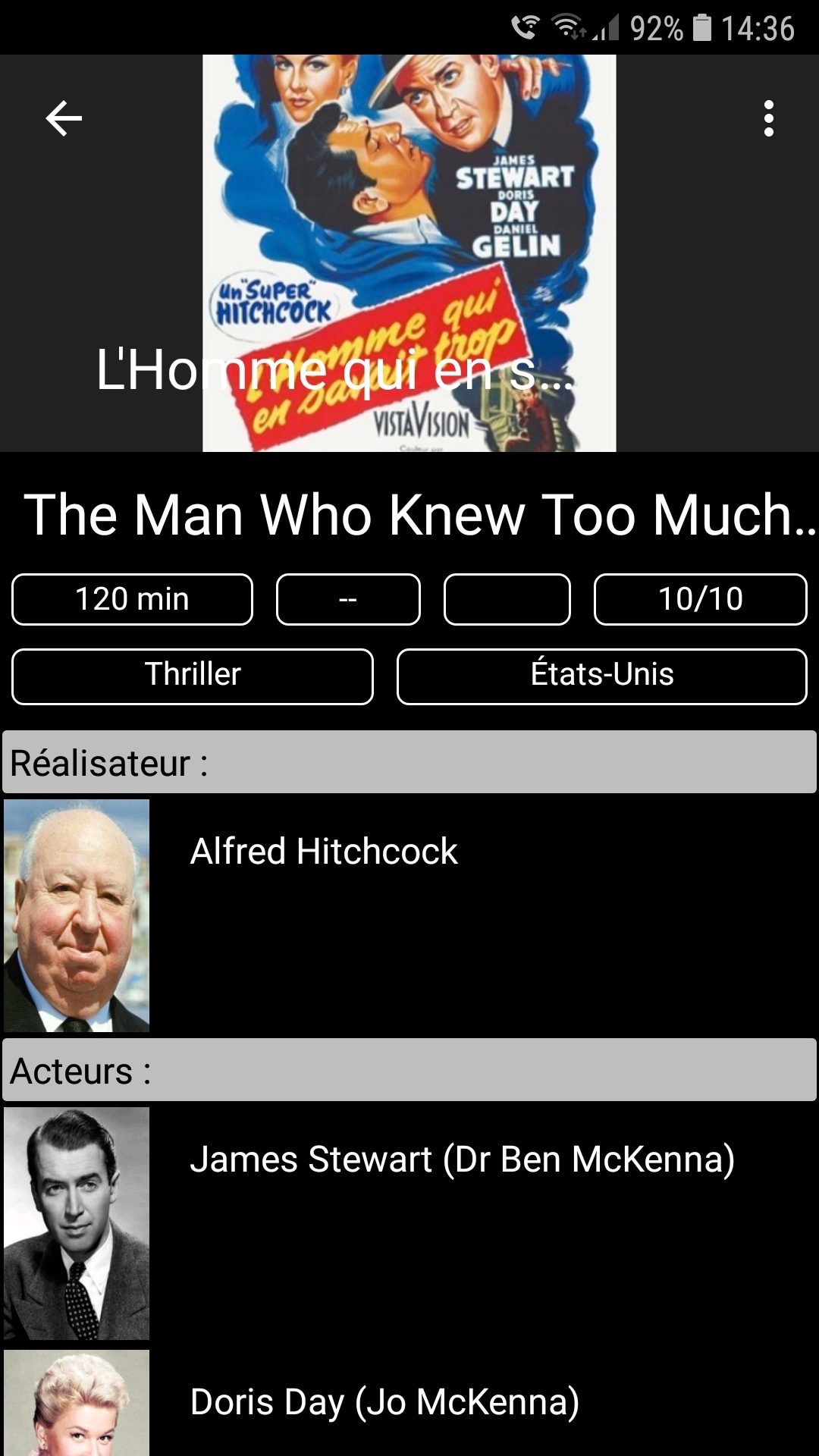Open the three-dot overflow menu
The height and width of the screenshot is (1456, 819).
point(768,119)
